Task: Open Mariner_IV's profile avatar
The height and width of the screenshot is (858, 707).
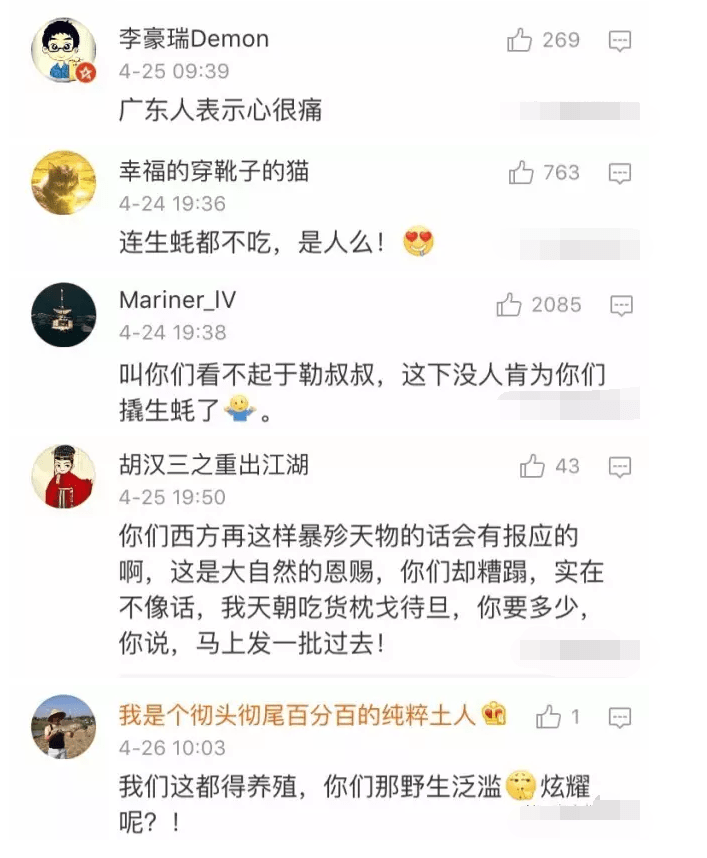Action: tap(65, 315)
